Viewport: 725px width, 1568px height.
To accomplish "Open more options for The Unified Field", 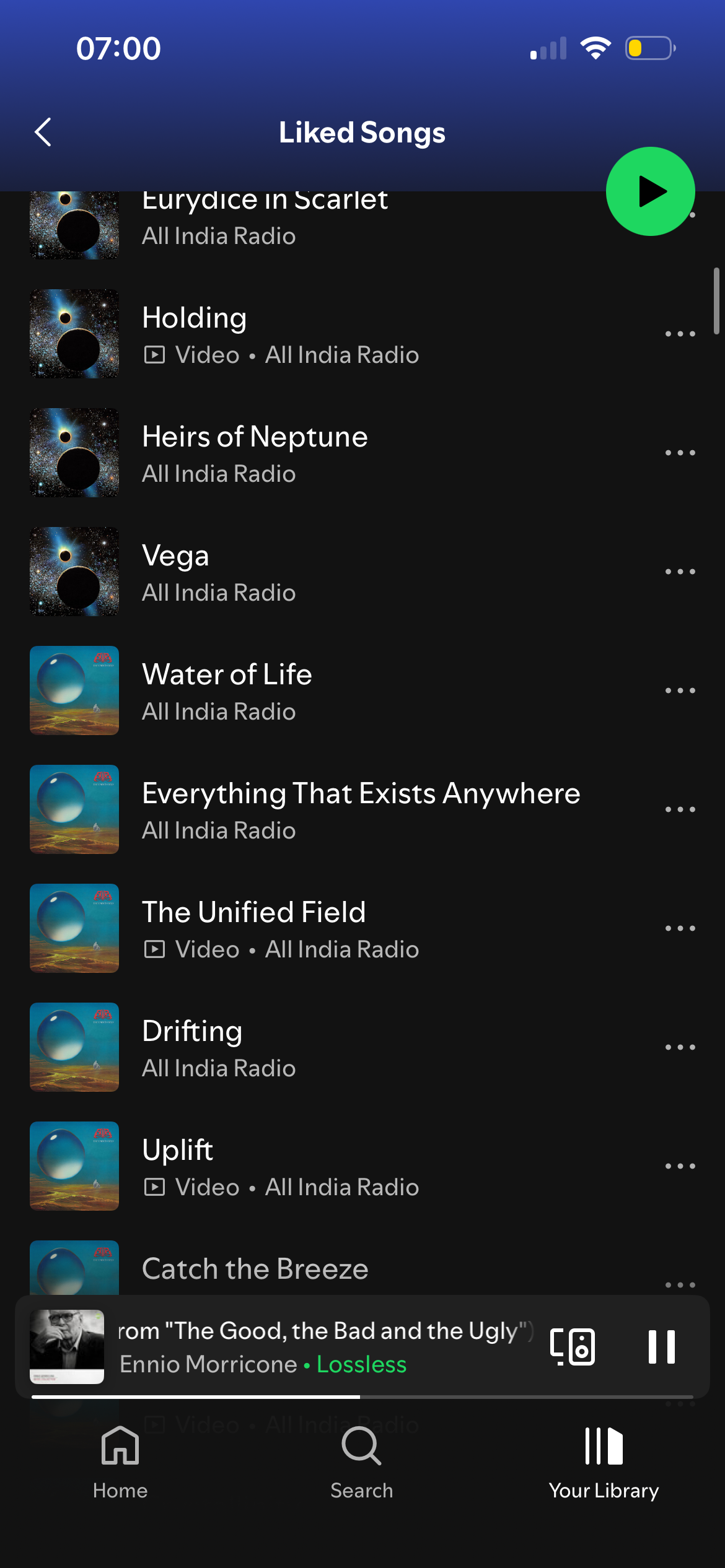I will point(680,928).
